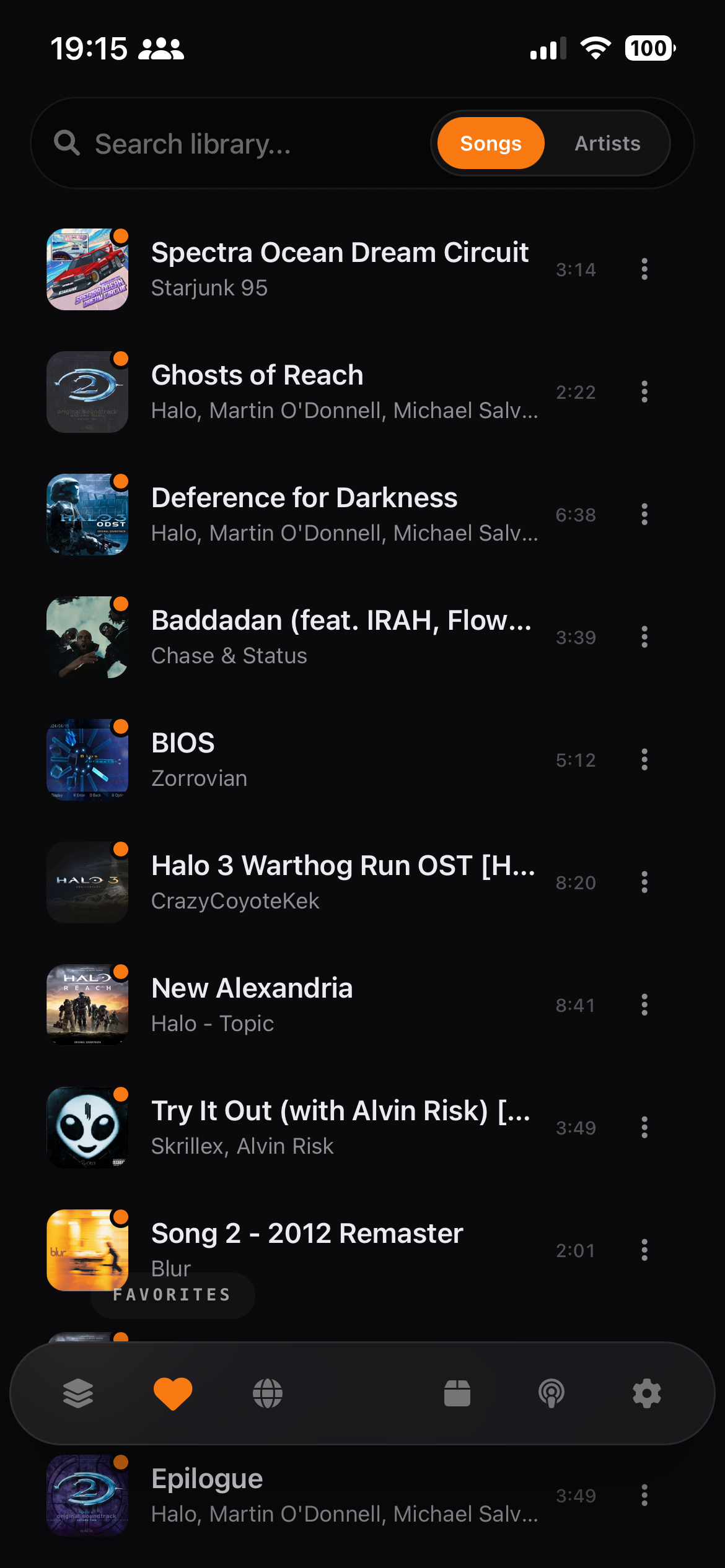Switch to the Artists filter
725x1568 pixels.
click(607, 143)
